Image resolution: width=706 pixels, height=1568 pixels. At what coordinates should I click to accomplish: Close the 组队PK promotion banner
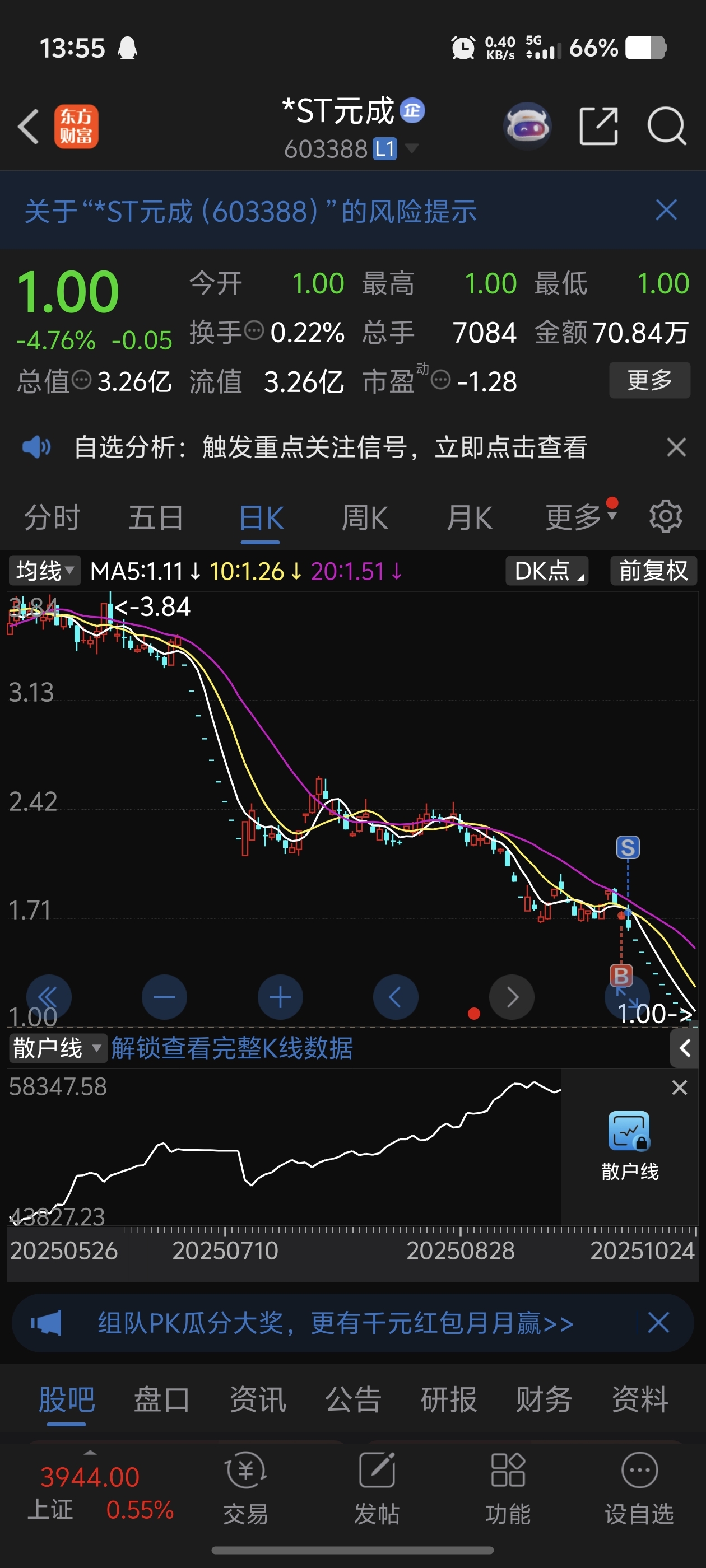[658, 1323]
